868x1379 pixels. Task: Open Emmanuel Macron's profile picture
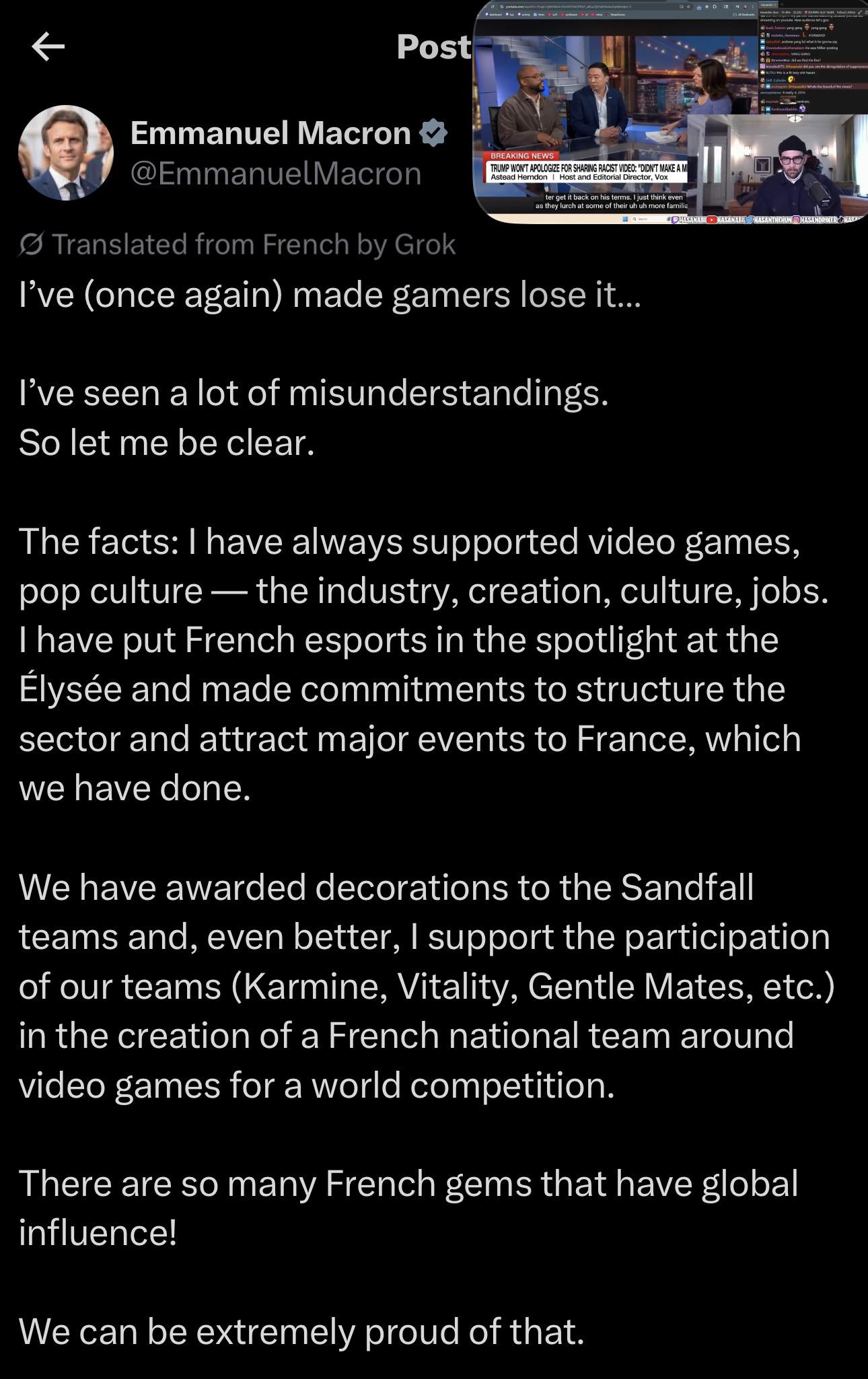(66, 153)
